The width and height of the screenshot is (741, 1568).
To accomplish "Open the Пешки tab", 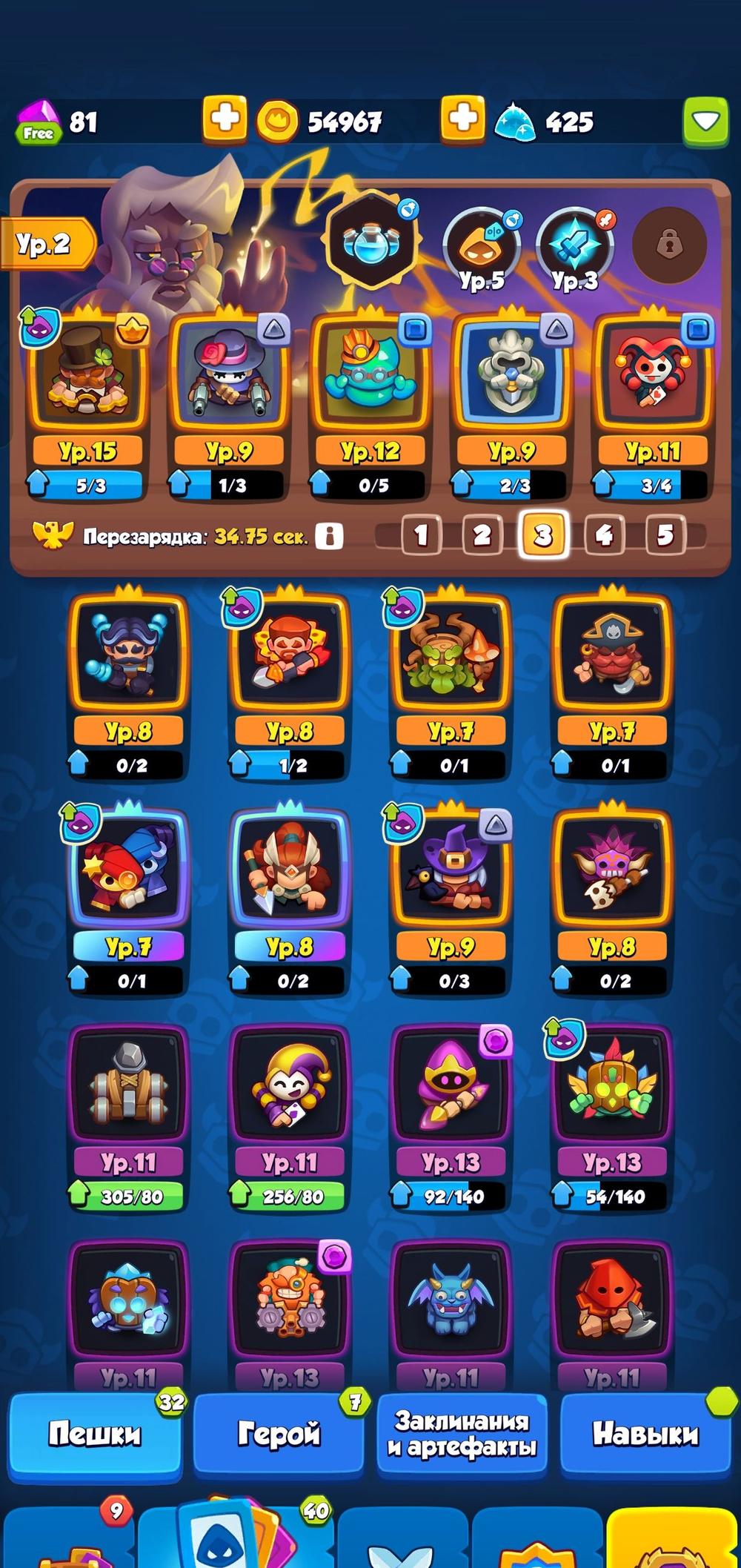I will click(x=94, y=1434).
